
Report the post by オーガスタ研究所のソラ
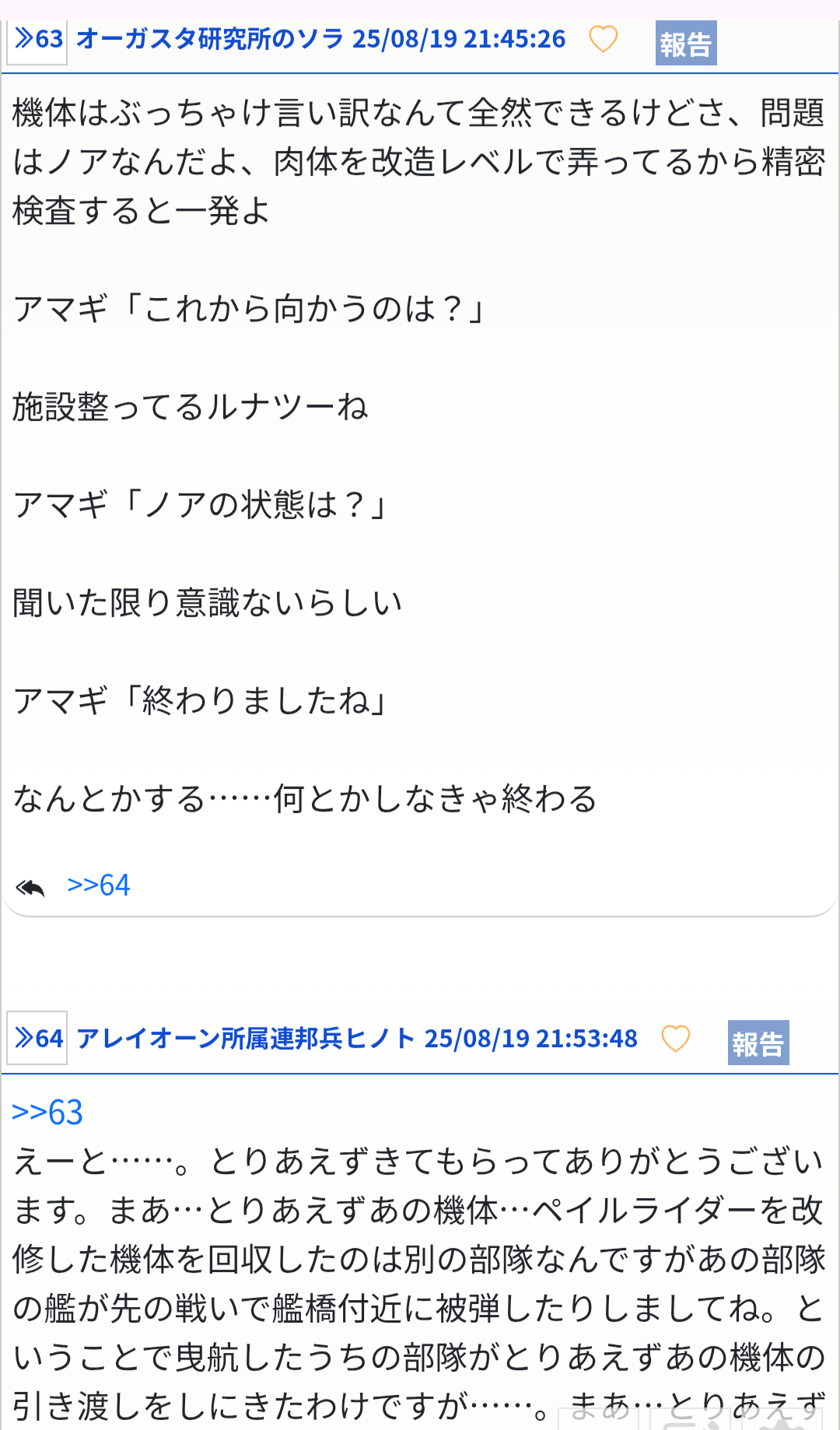[x=685, y=44]
